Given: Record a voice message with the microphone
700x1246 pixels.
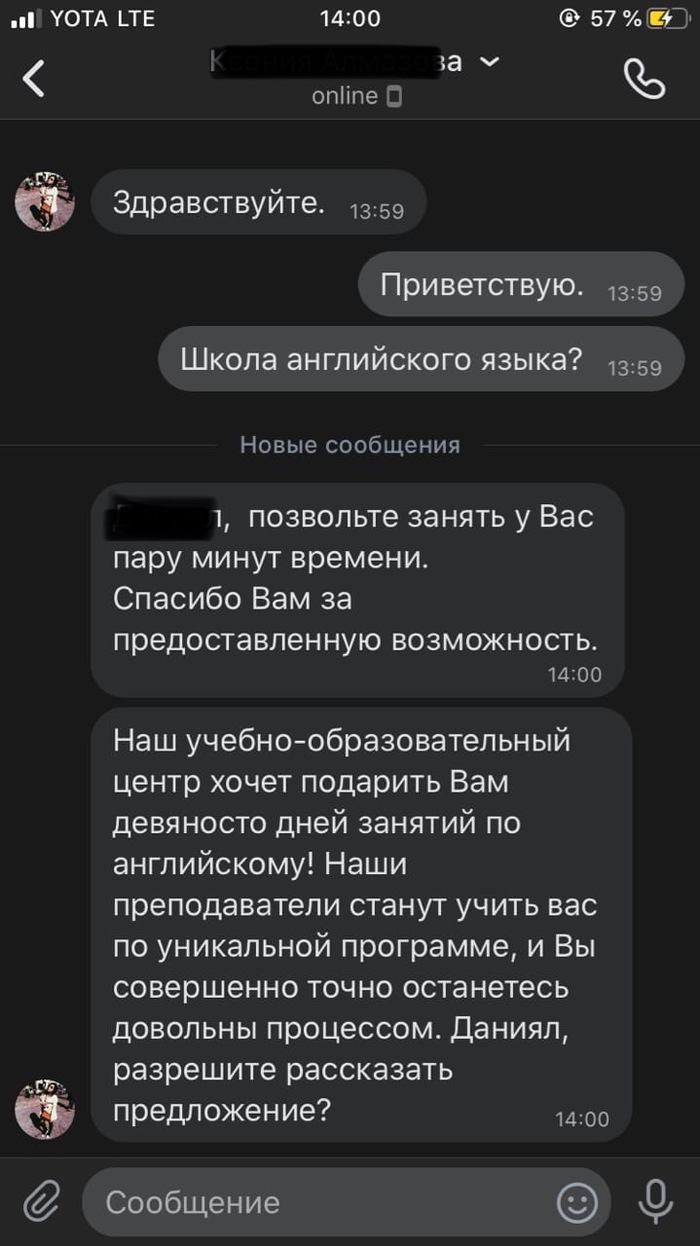Looking at the screenshot, I should [x=656, y=1201].
